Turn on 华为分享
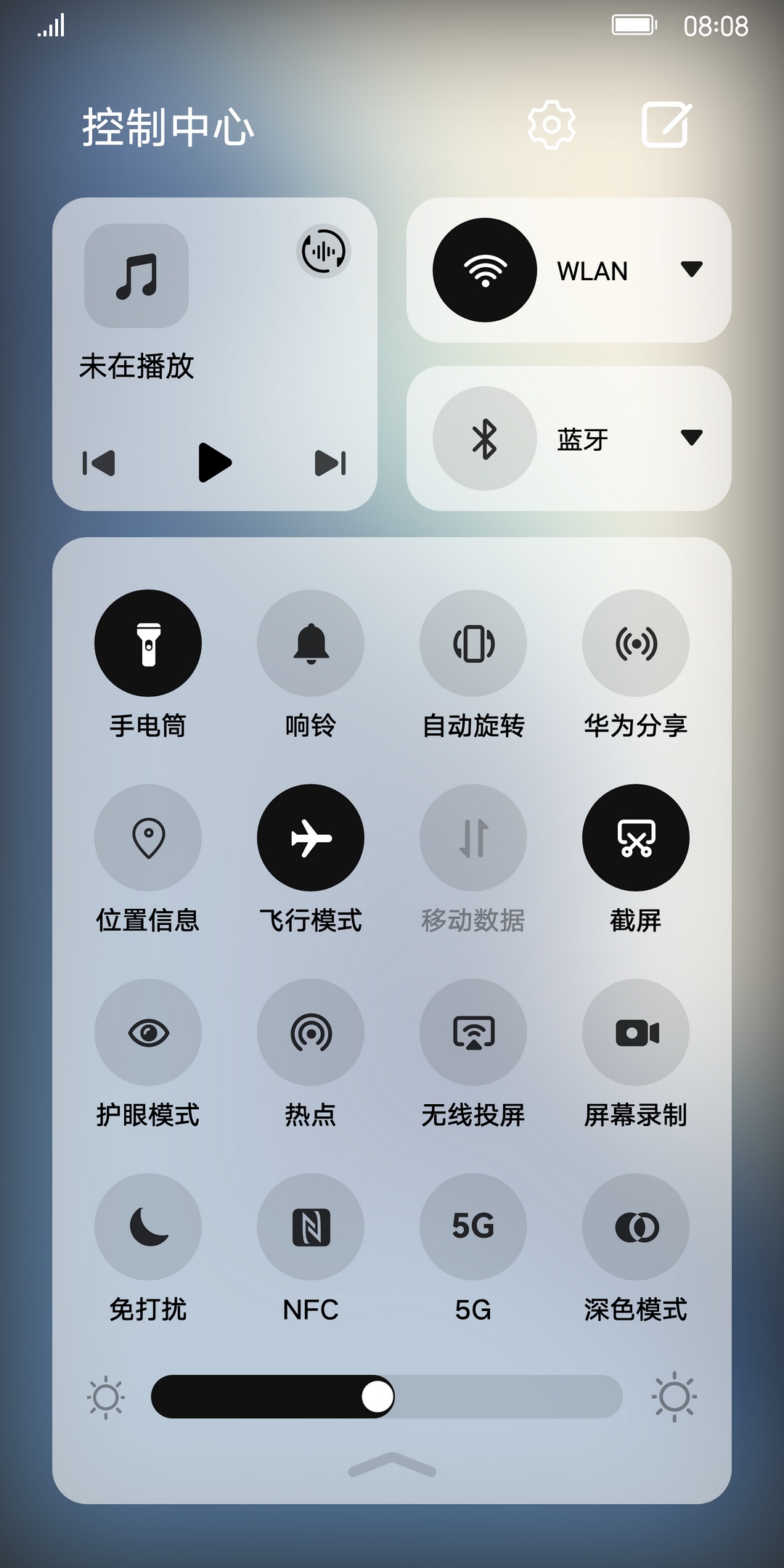784x1568 pixels. point(636,643)
